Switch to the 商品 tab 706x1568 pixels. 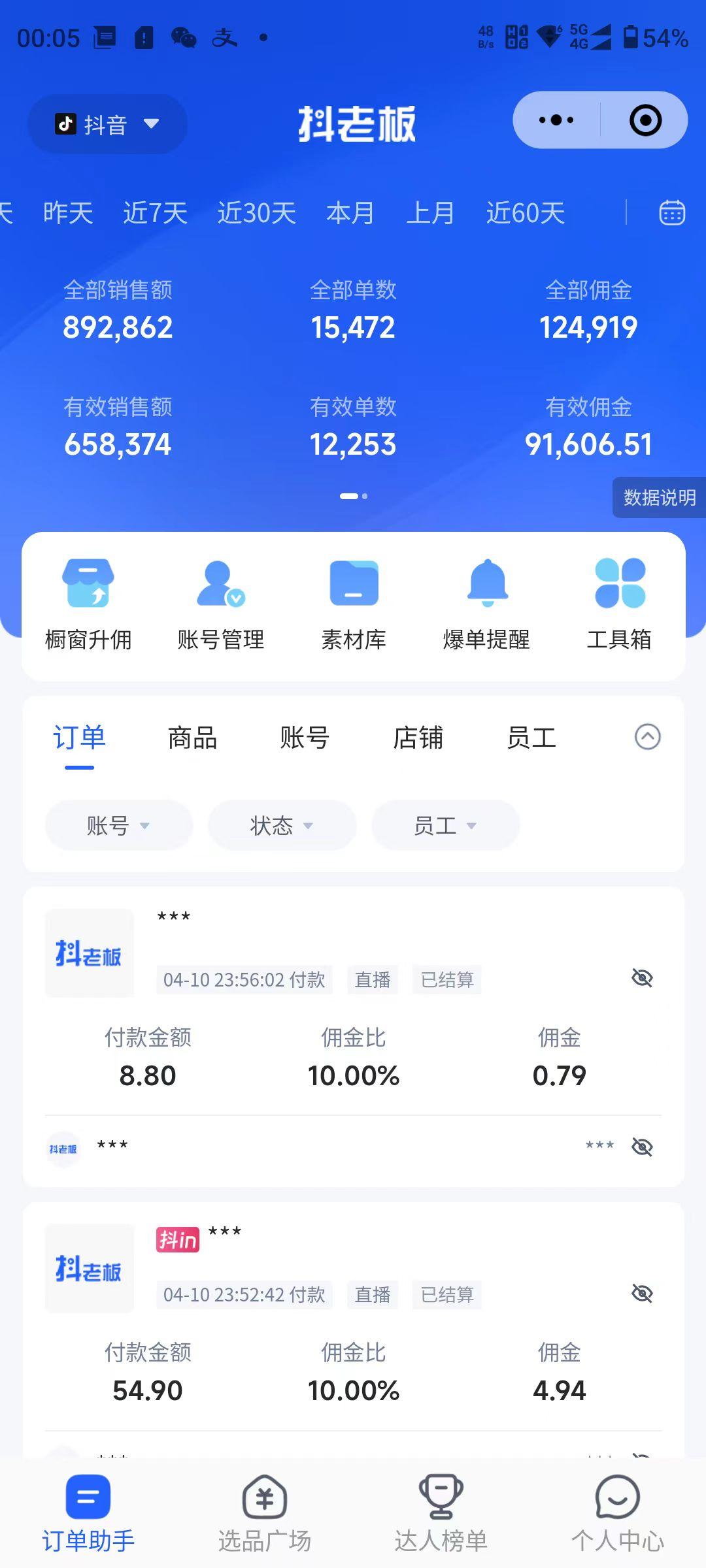coord(193,737)
